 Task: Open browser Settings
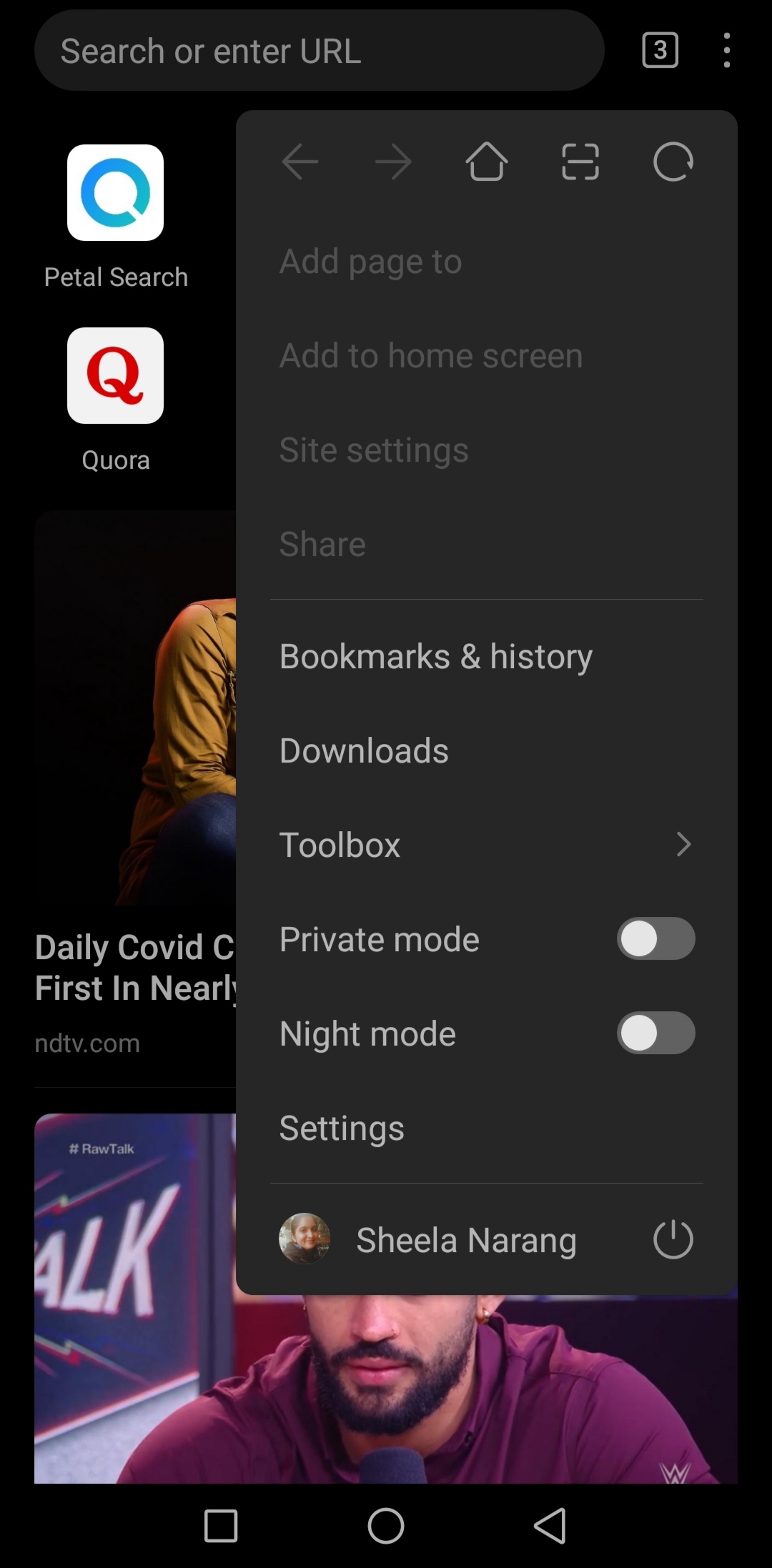342,1128
